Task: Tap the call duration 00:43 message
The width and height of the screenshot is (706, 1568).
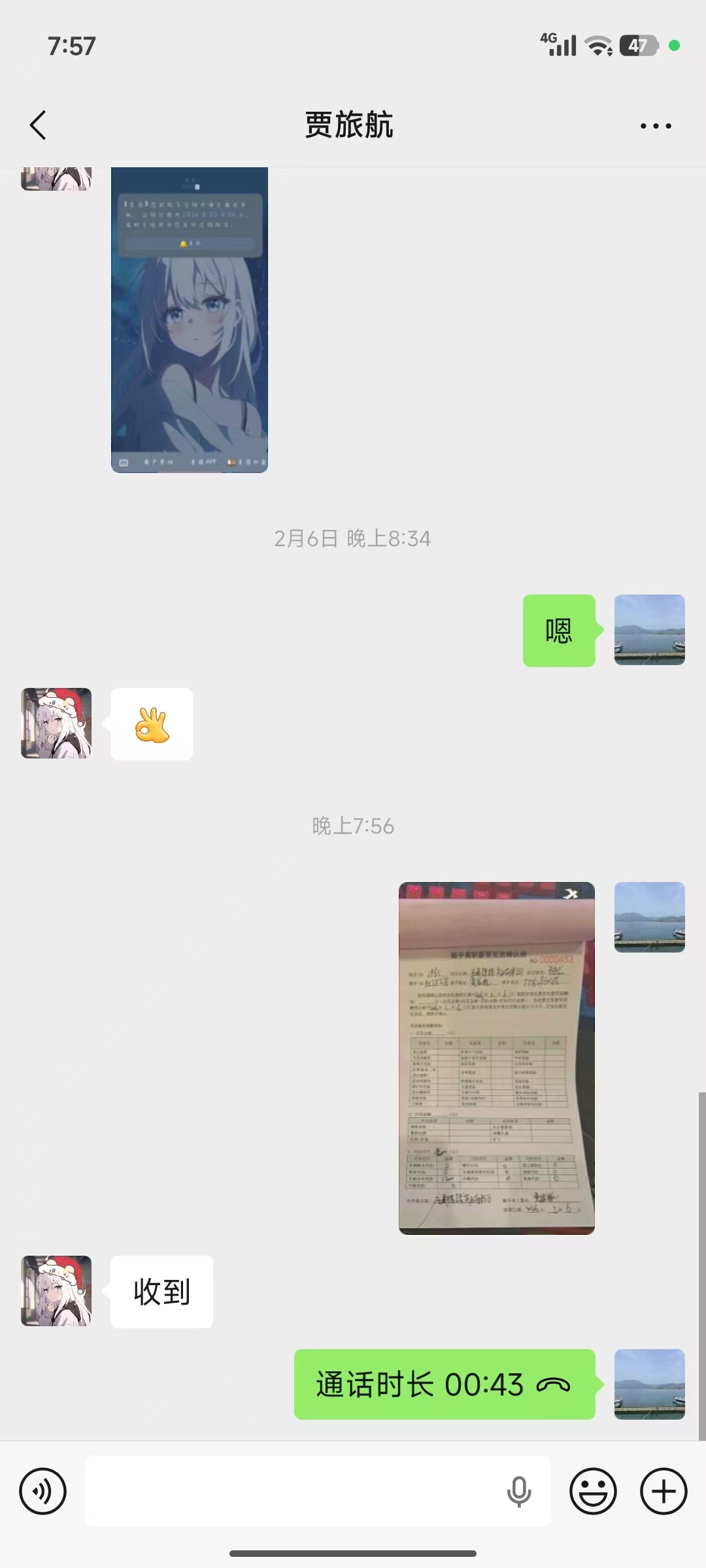Action: (x=445, y=1384)
